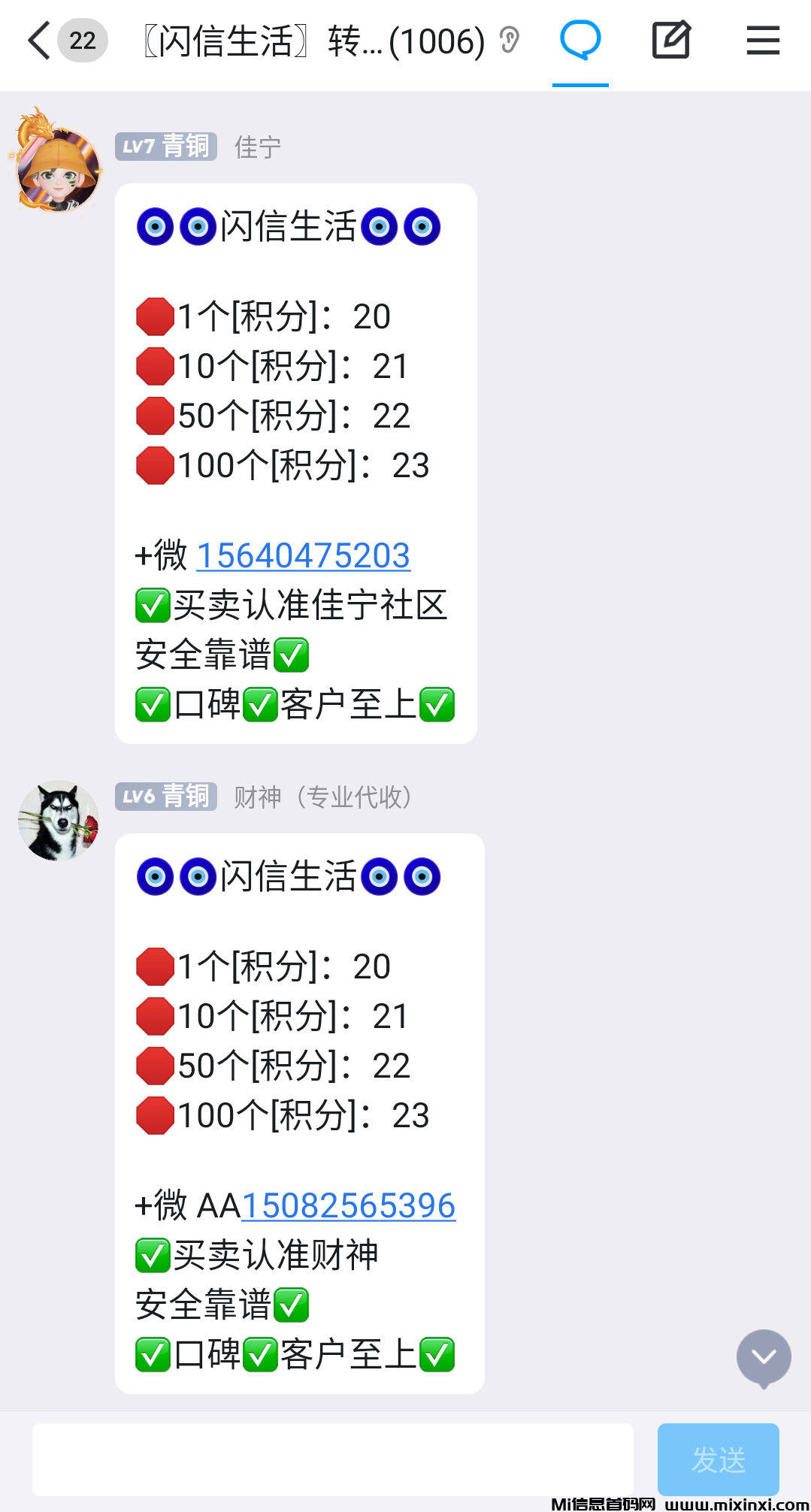Tap the earpiece mode icon beside group title
The image size is (811, 1512).
tap(510, 41)
